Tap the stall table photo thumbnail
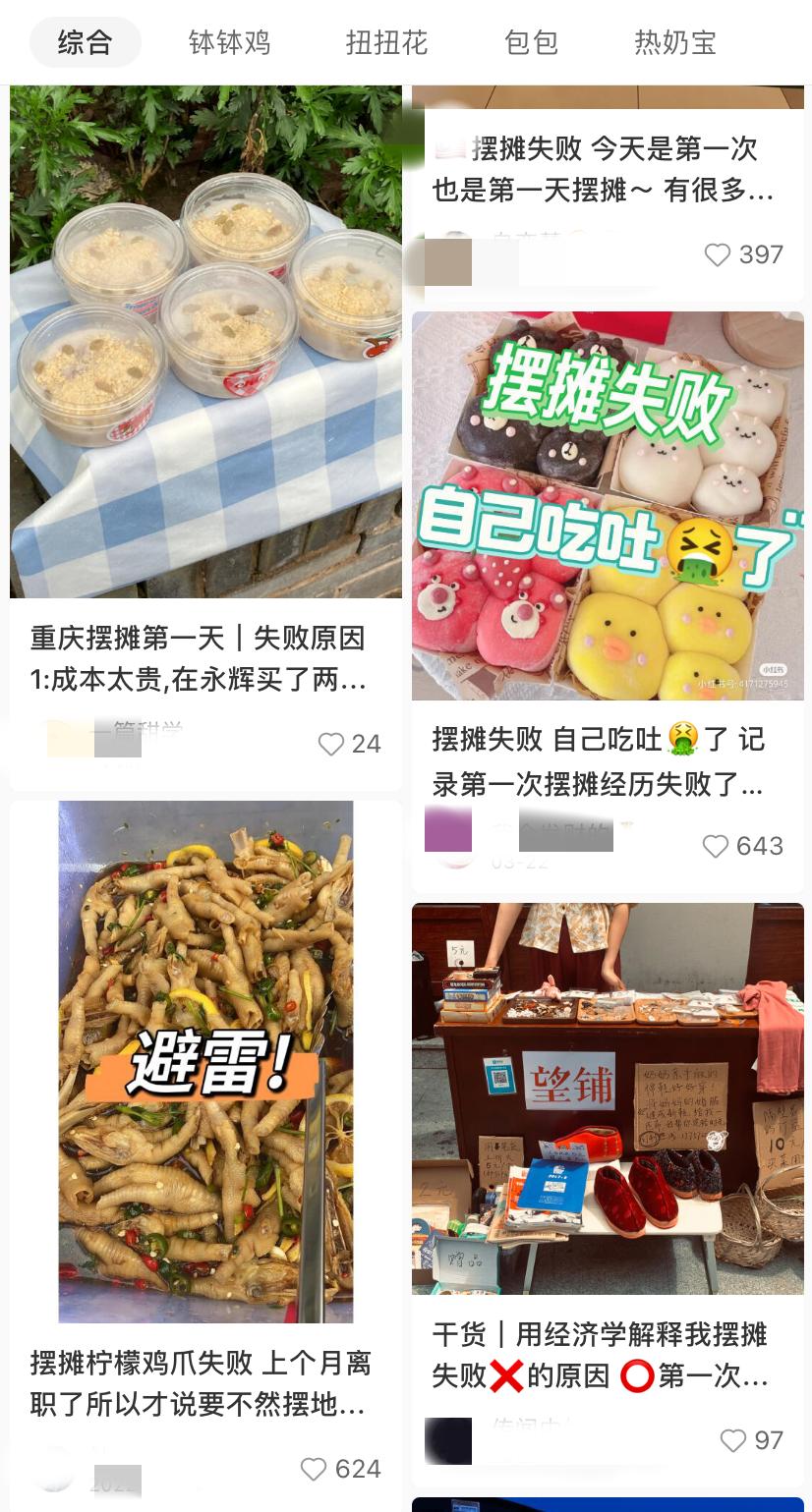 pos(608,1098)
